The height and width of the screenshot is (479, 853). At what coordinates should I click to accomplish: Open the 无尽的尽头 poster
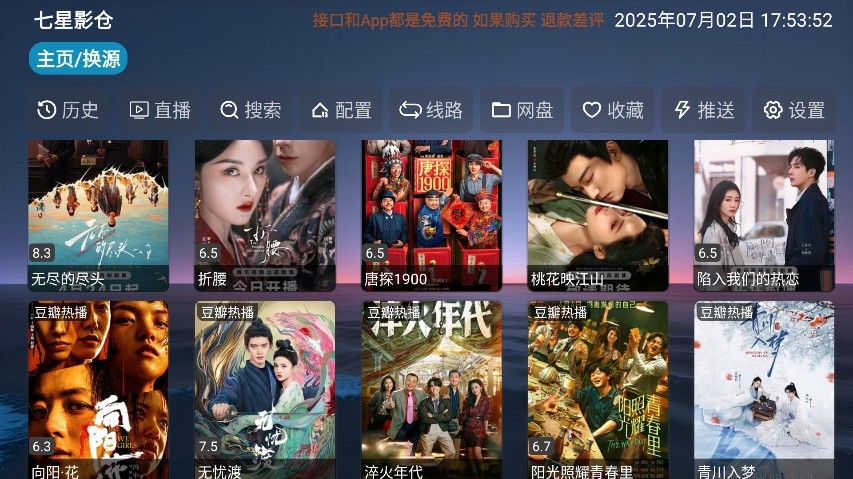point(98,215)
